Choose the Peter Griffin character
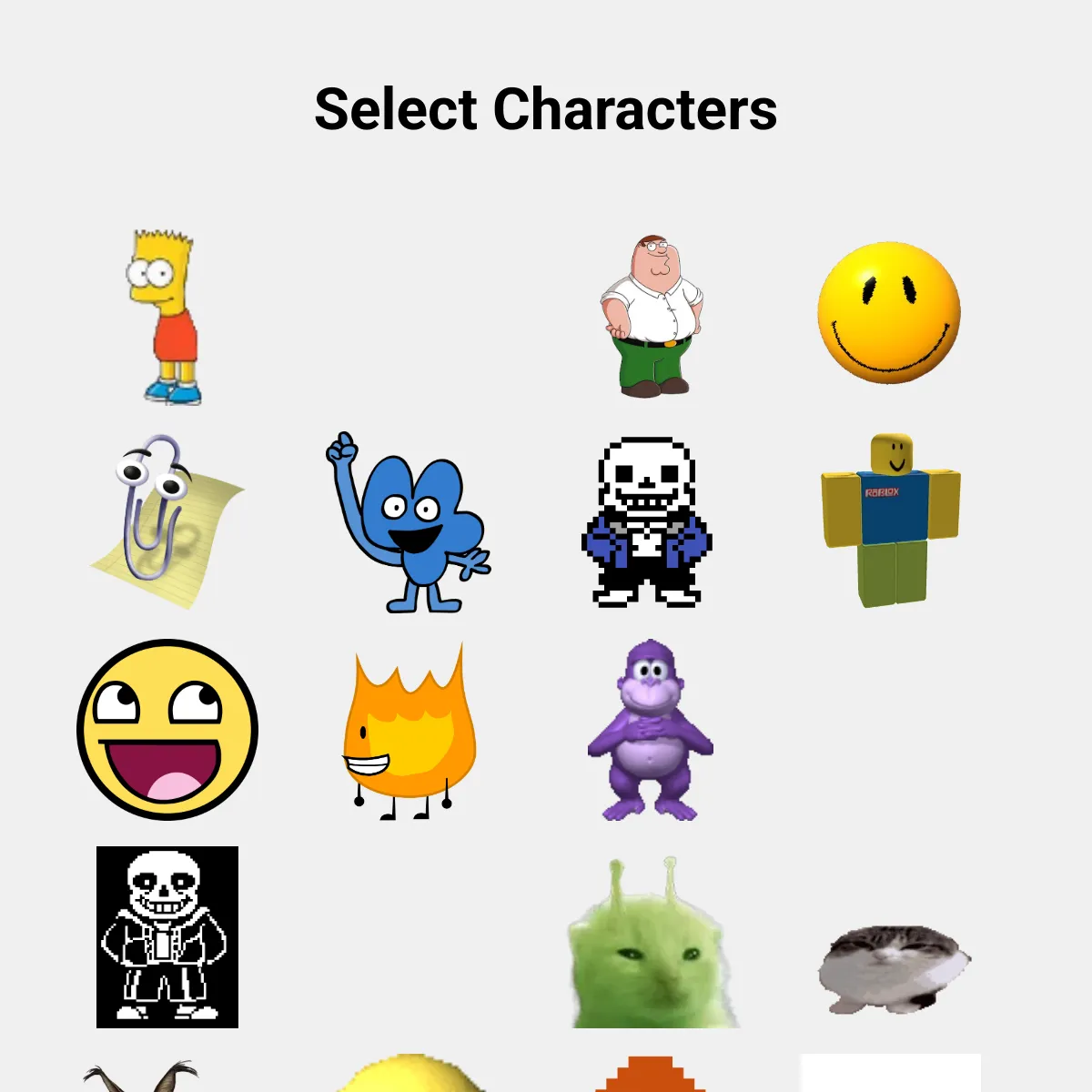This screenshot has width=1092, height=1092. 652,317
